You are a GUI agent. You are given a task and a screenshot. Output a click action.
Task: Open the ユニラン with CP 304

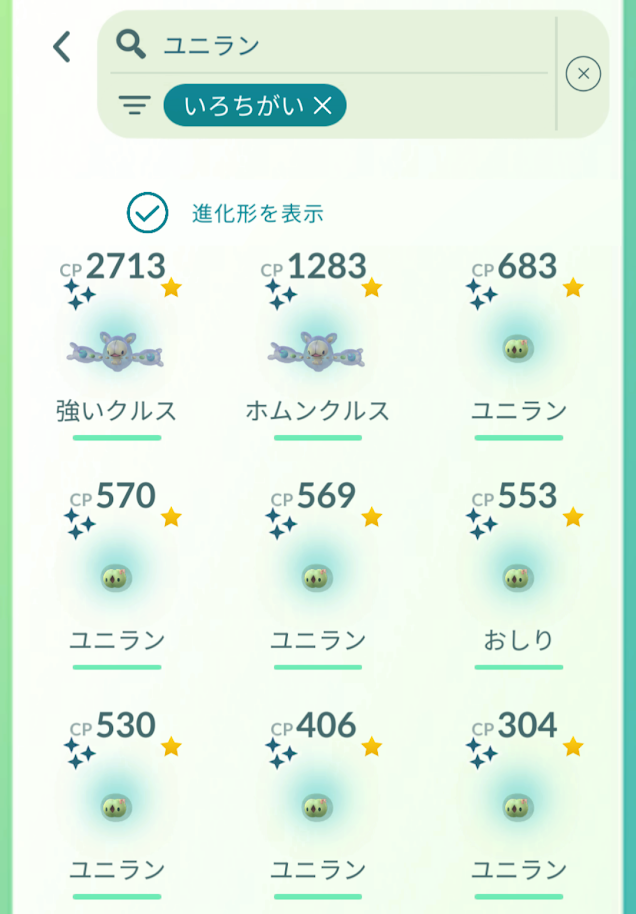[x=518, y=807]
